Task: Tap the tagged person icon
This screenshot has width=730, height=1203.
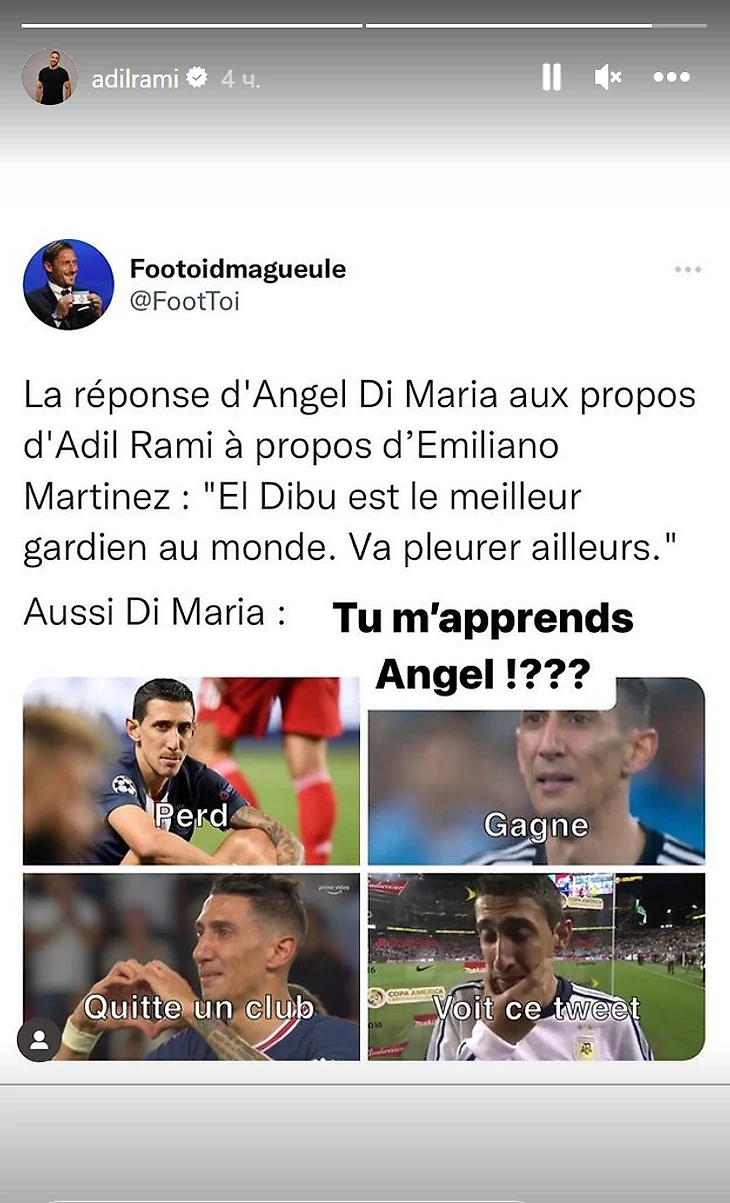Action: point(39,1040)
